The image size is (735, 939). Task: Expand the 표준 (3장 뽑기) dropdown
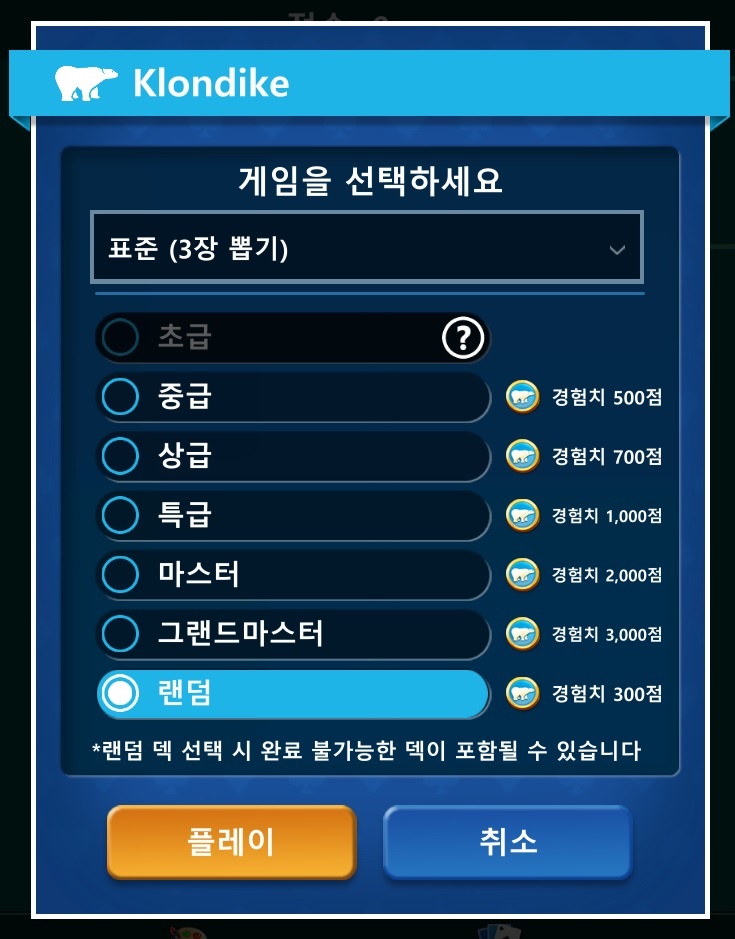point(366,248)
